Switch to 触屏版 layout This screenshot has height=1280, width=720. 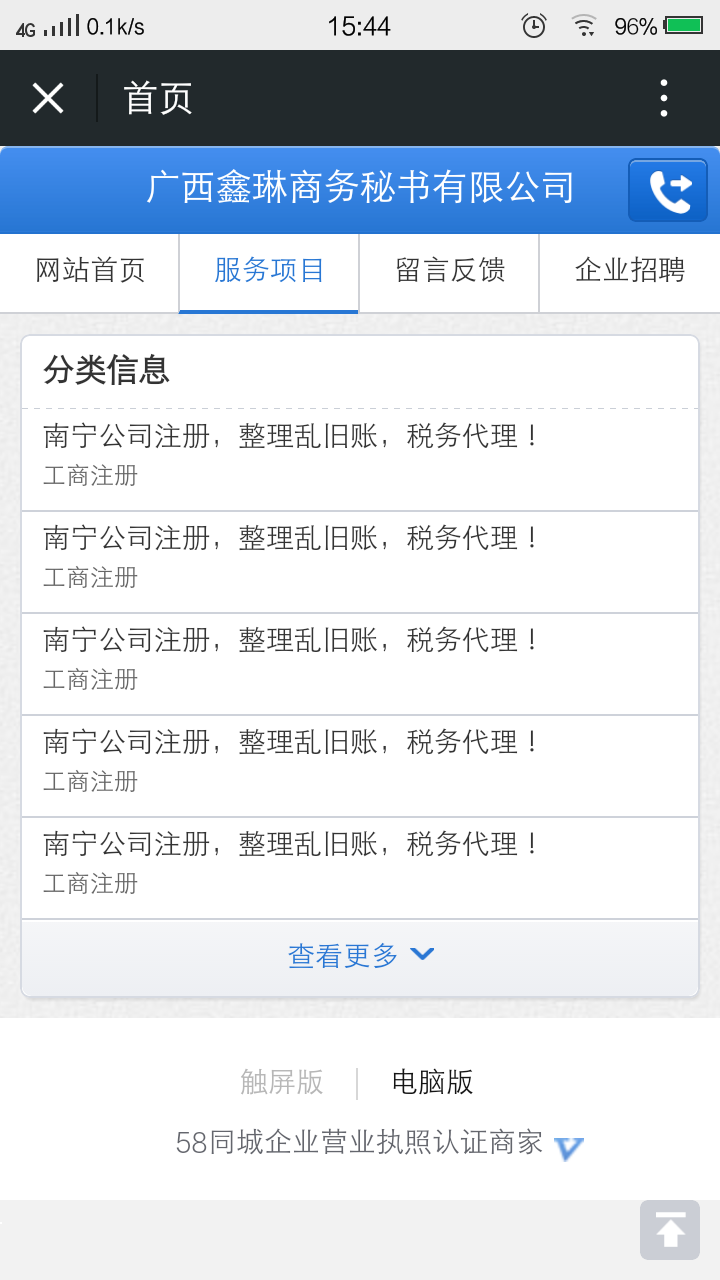click(x=282, y=1082)
